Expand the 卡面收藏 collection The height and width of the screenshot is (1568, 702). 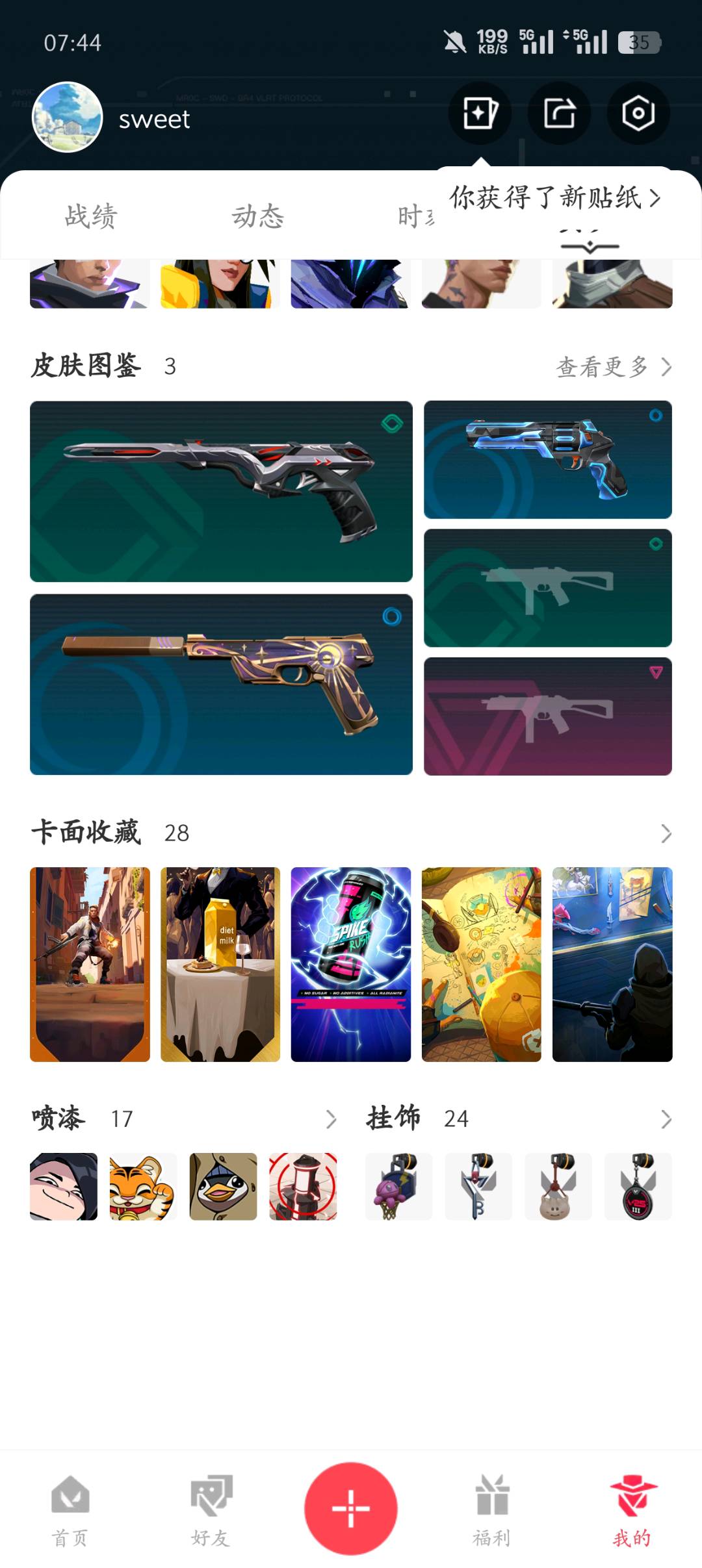point(665,833)
